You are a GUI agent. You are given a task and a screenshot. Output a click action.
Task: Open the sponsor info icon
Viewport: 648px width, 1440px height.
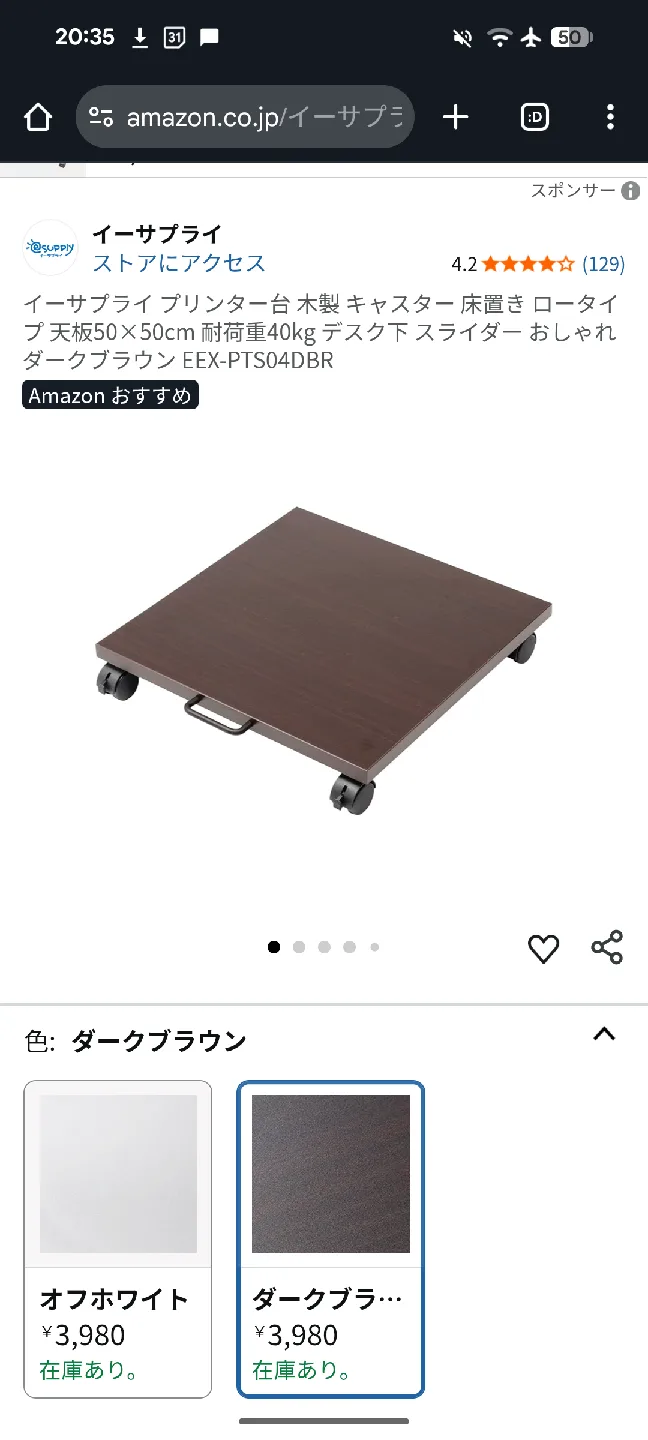coord(630,191)
